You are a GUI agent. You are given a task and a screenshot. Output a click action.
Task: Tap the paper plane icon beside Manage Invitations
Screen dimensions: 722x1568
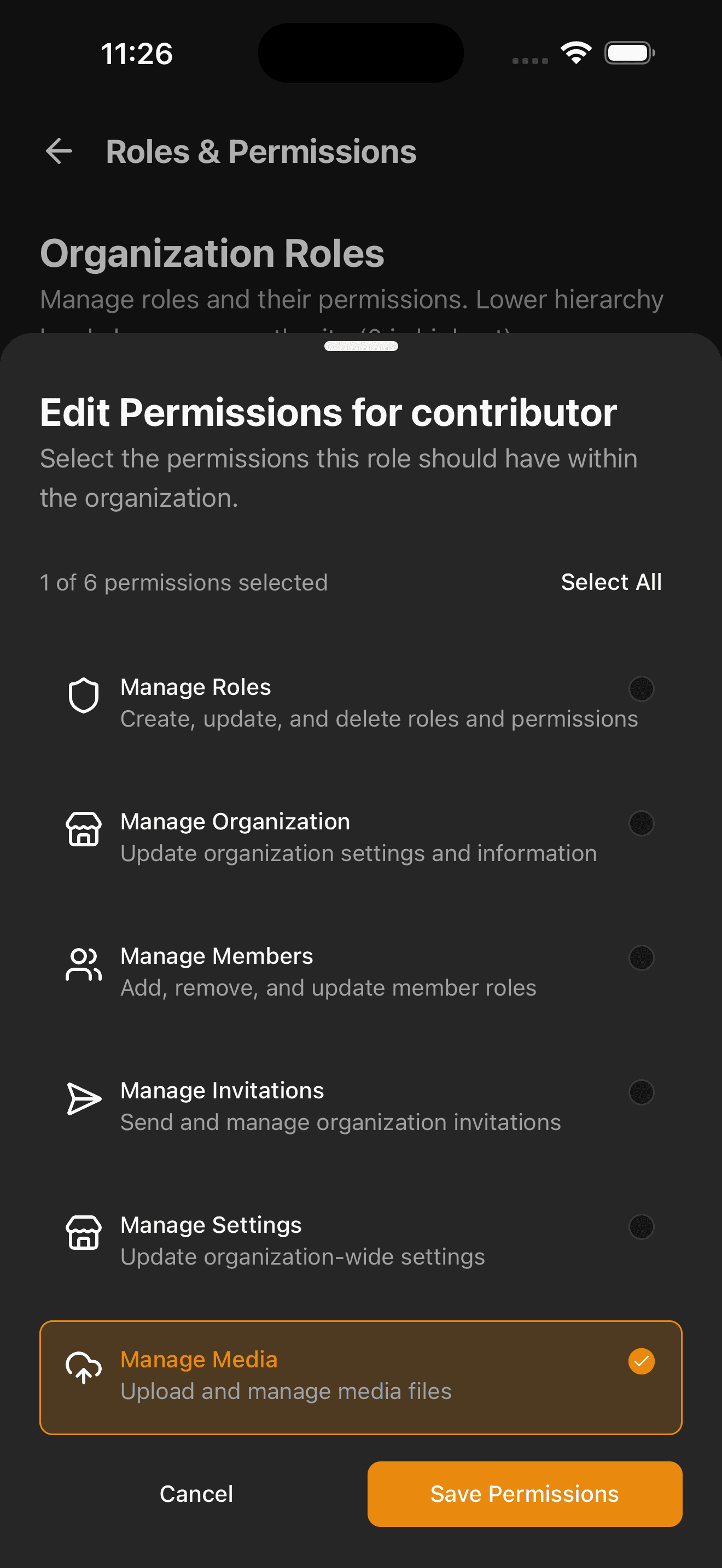point(83,1099)
